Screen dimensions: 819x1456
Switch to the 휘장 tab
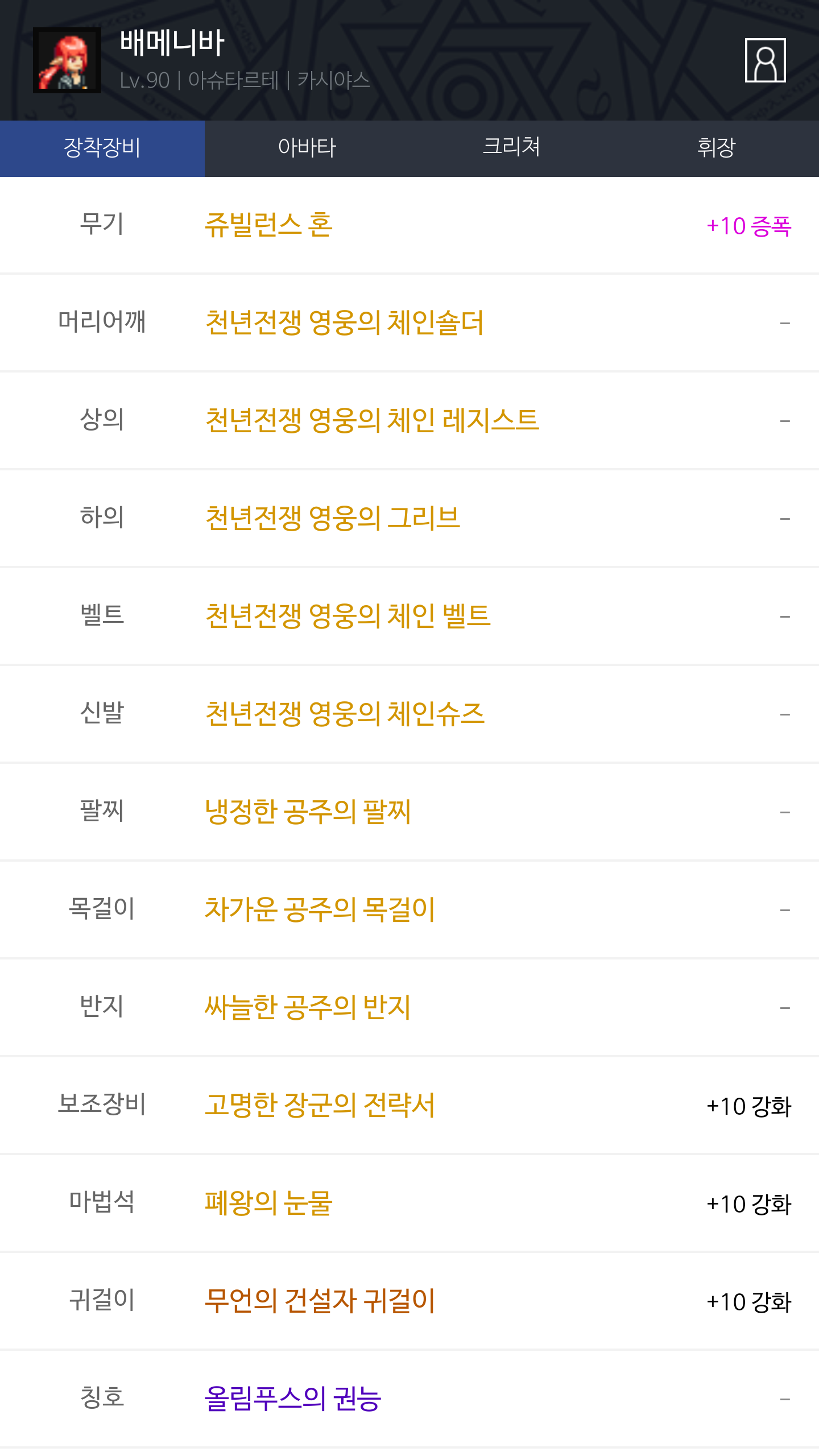716,148
